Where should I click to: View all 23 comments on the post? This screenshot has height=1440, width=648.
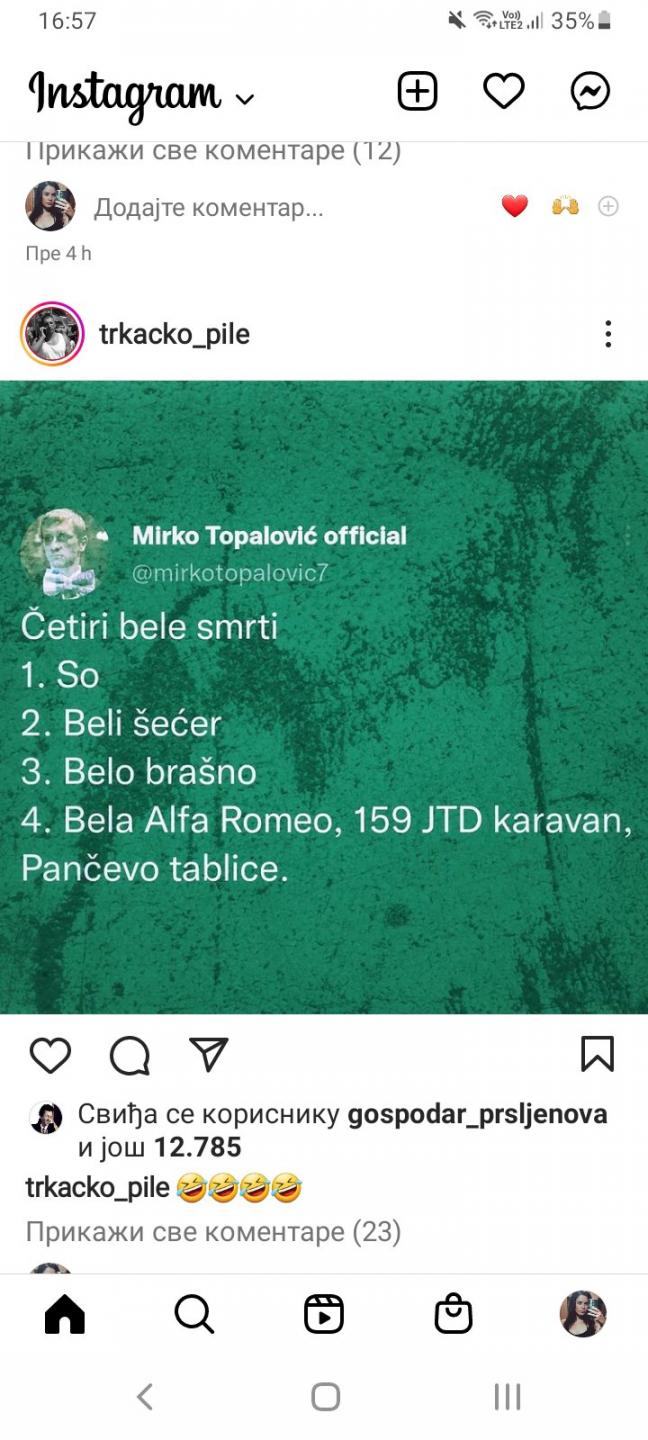[x=213, y=1232]
